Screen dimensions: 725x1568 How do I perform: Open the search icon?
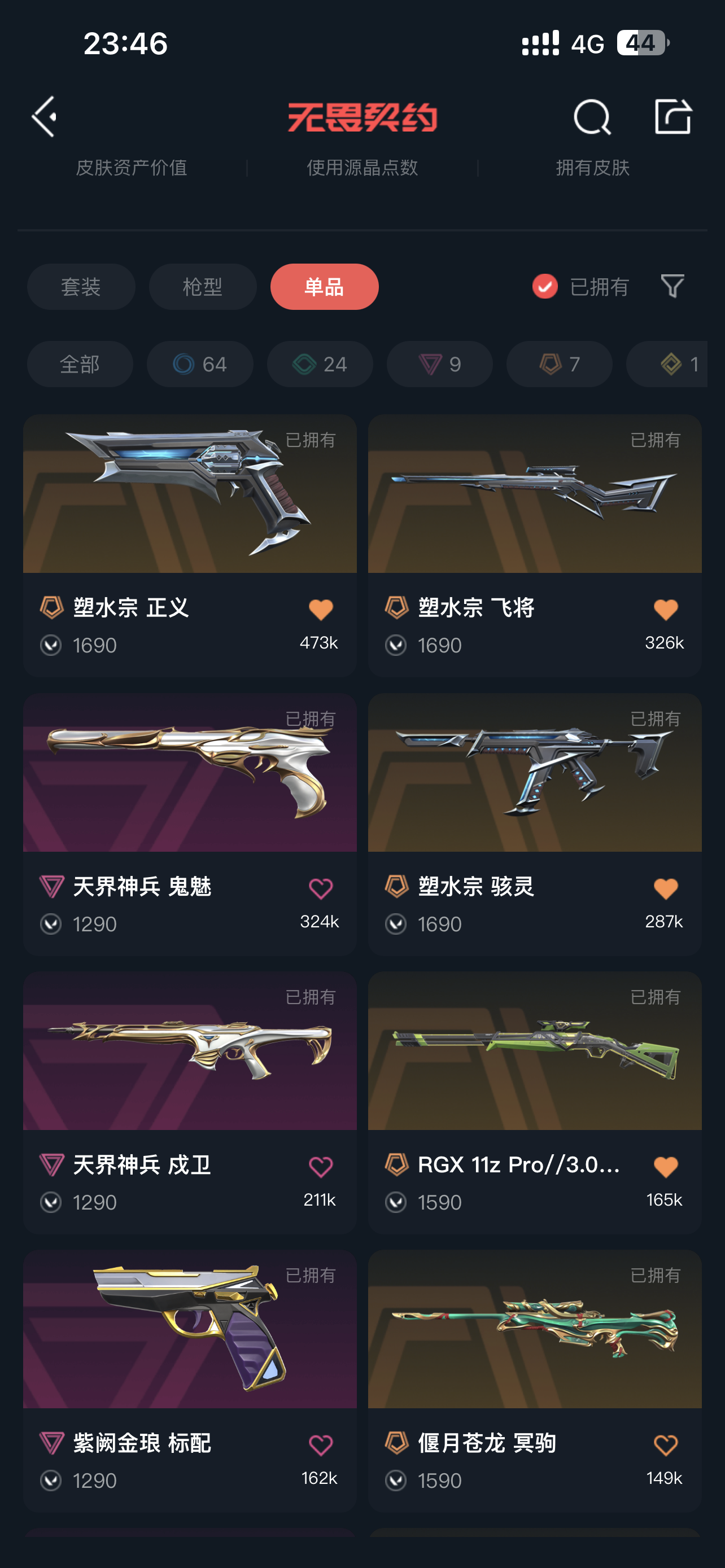(592, 117)
